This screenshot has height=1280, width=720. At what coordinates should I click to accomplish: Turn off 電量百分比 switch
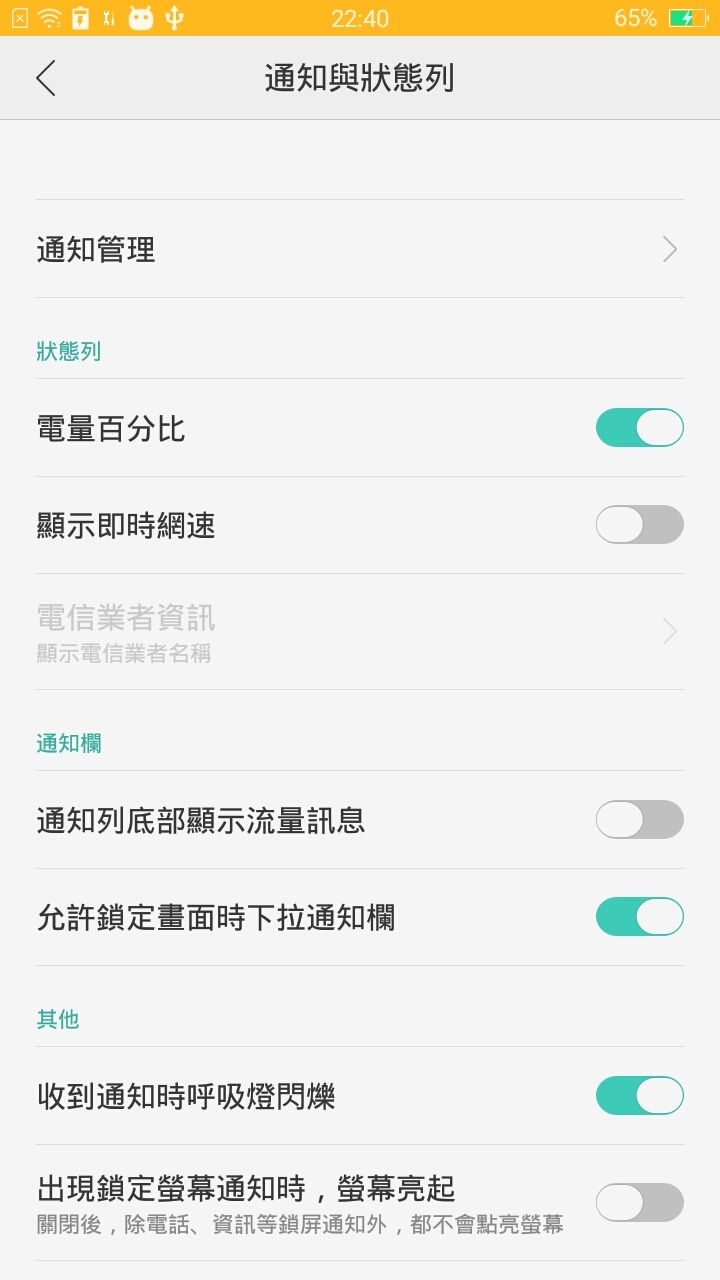[639, 427]
